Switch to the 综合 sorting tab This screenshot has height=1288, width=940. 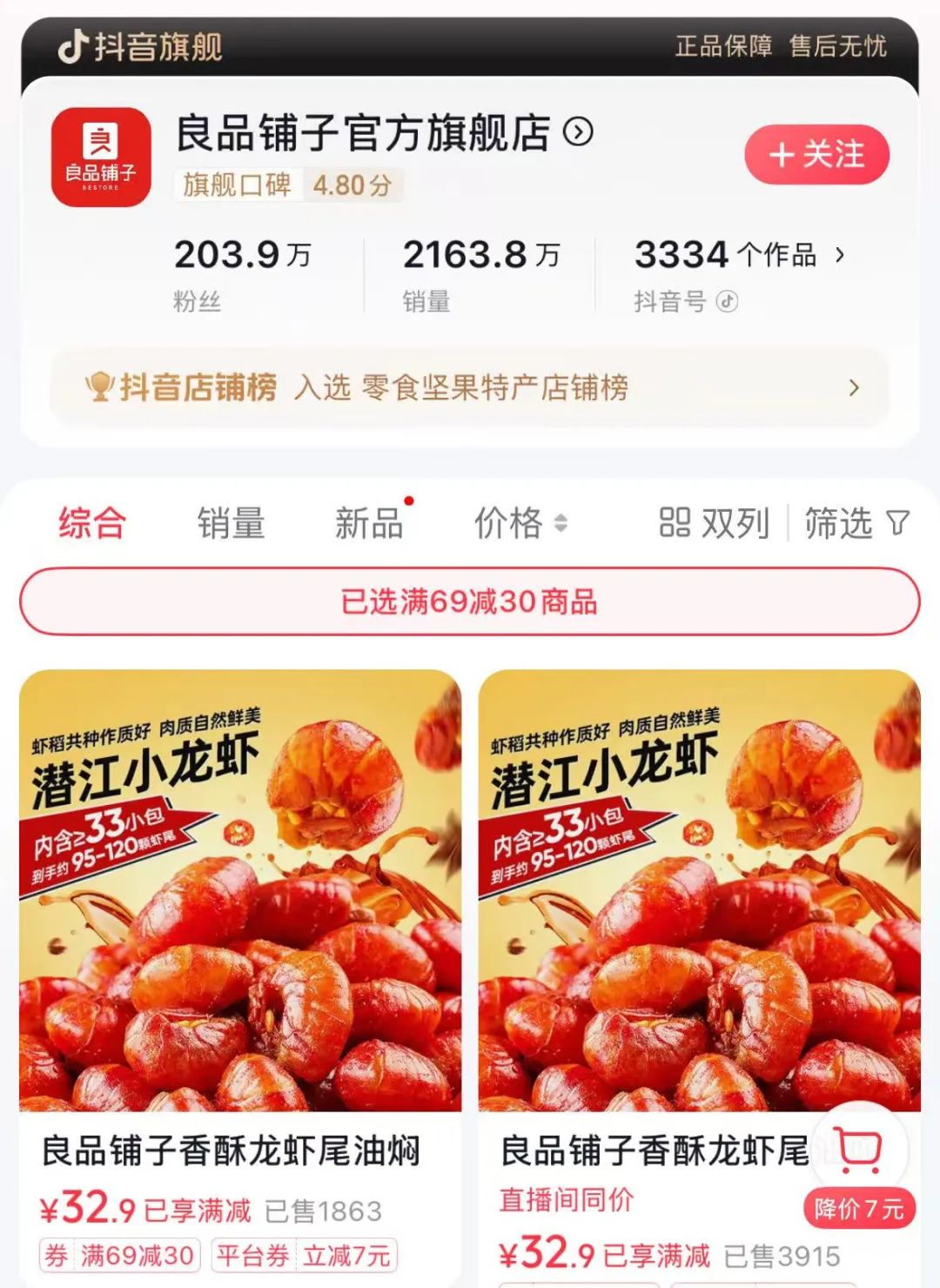[92, 524]
